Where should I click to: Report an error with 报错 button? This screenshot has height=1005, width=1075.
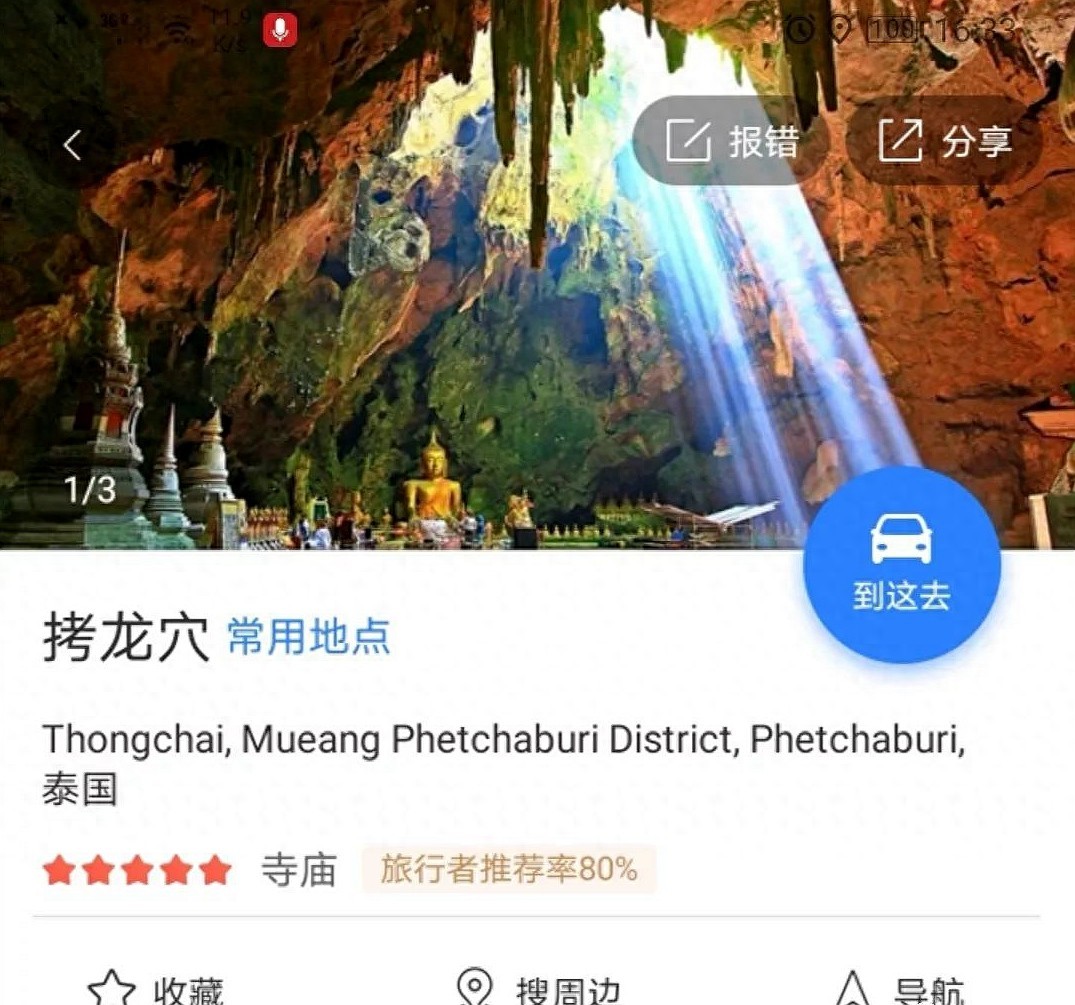[731, 142]
